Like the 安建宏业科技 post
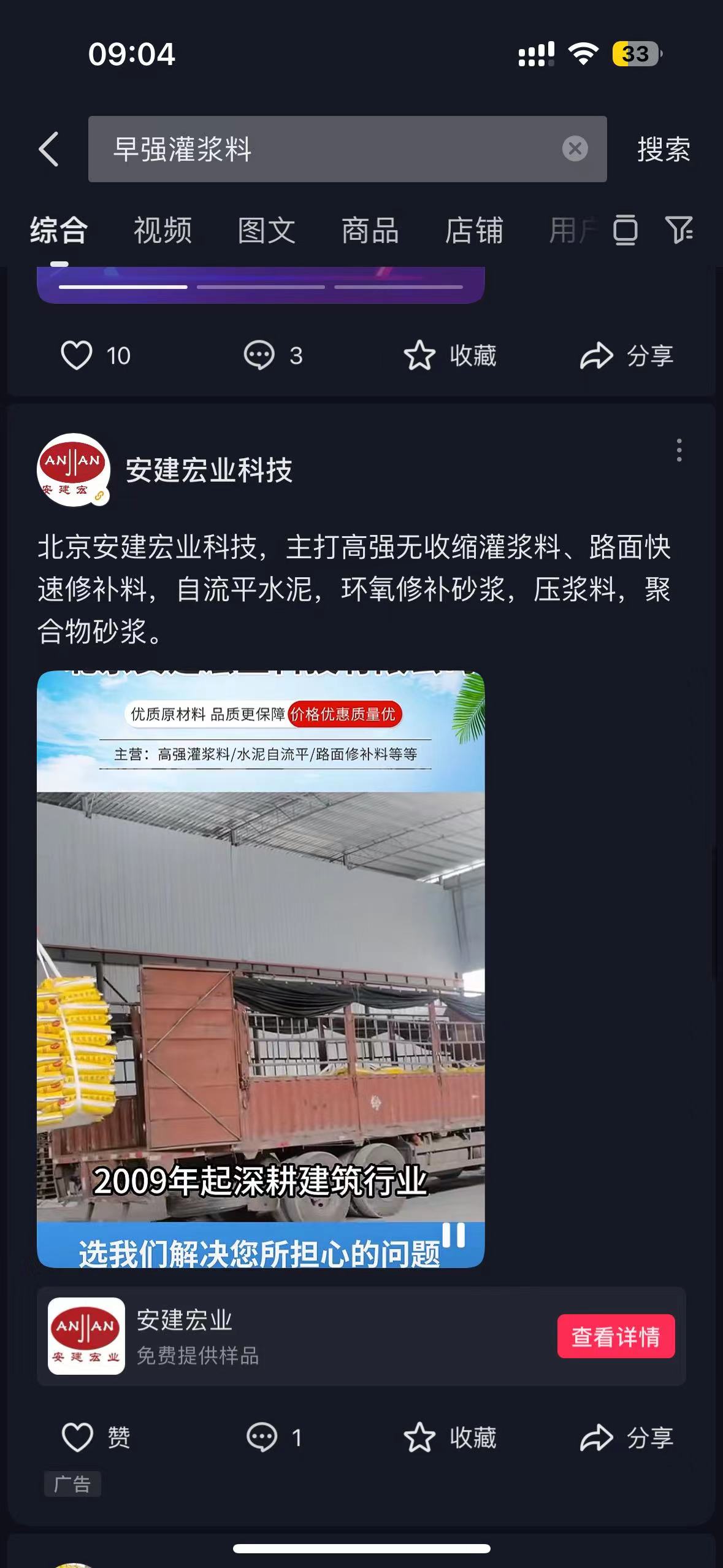 (x=77, y=1437)
